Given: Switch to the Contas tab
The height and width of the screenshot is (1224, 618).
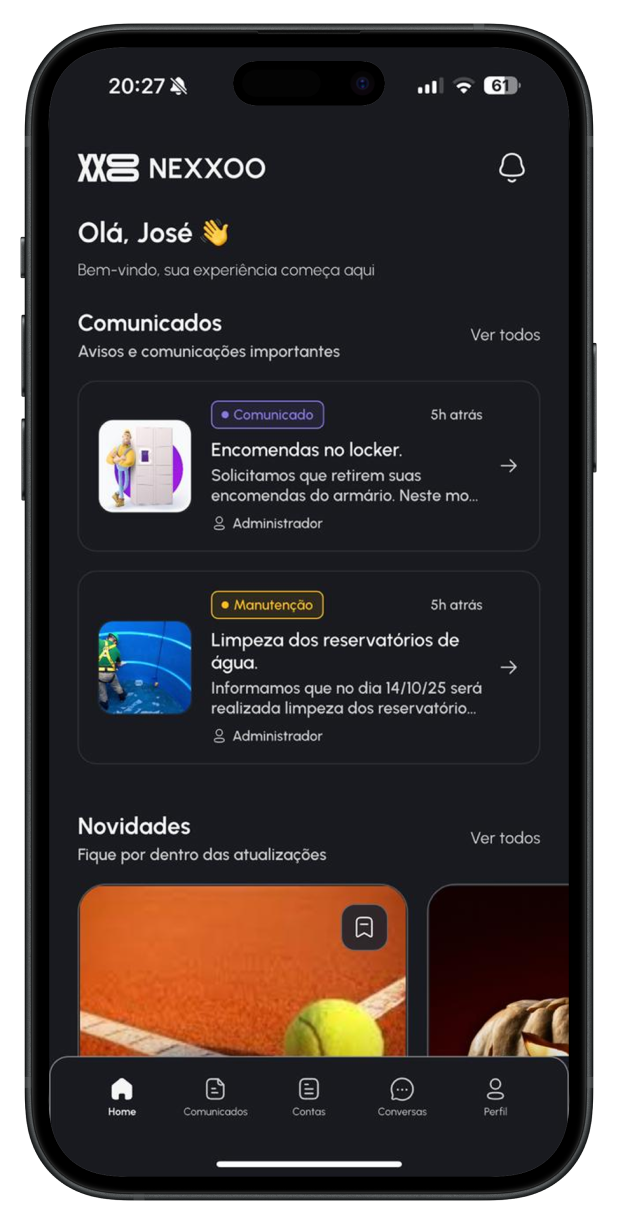Looking at the screenshot, I should coord(309,1096).
